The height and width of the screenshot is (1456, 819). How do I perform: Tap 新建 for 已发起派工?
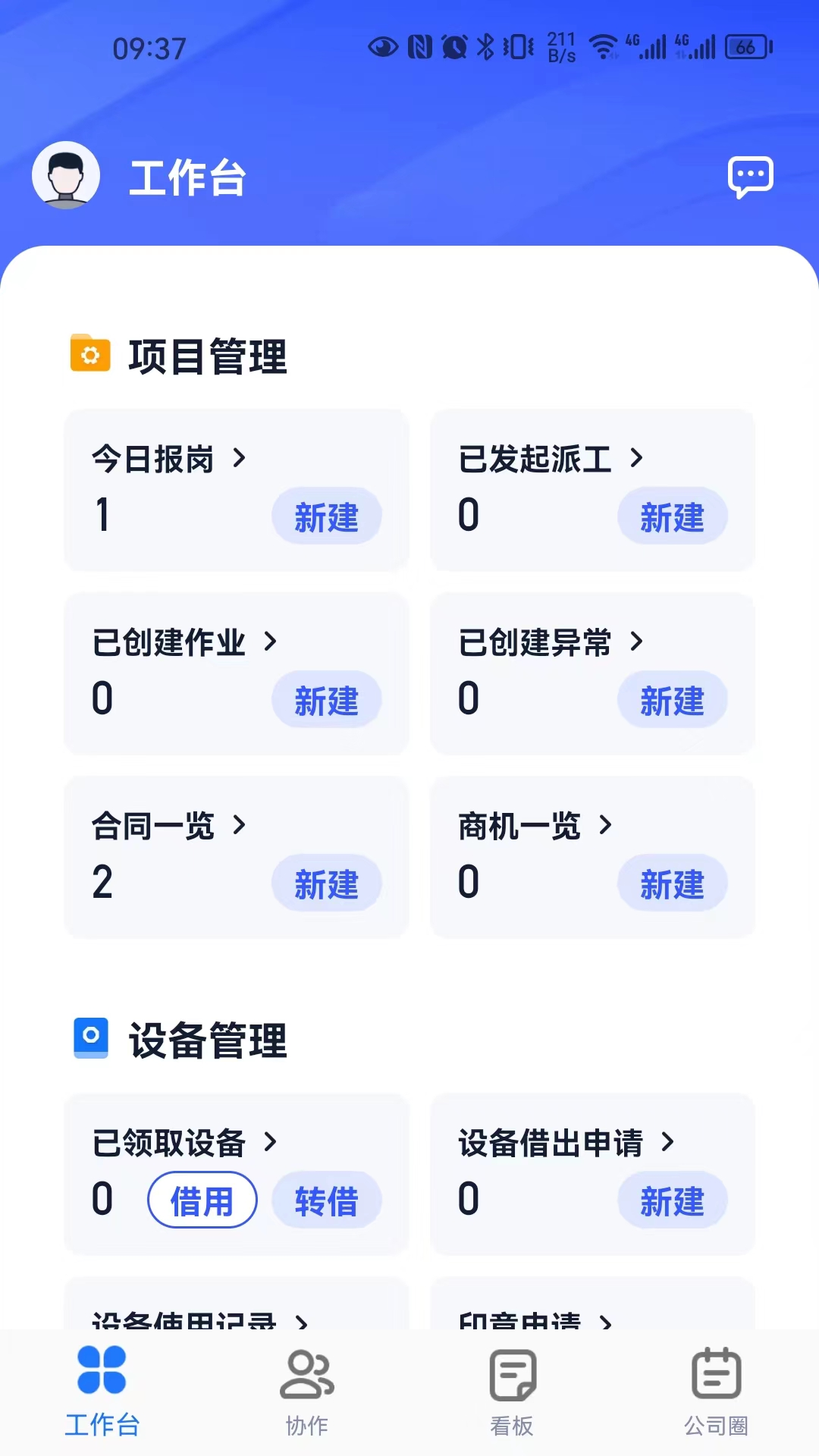[x=672, y=516]
